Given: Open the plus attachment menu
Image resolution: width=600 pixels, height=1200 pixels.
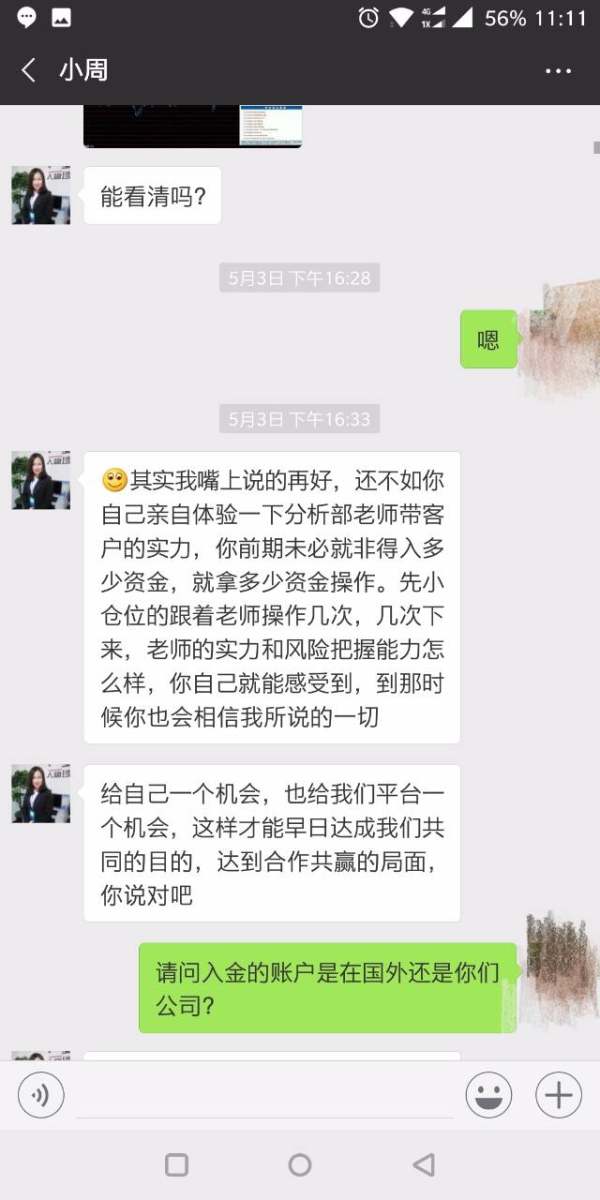Looking at the screenshot, I should [x=558, y=1096].
